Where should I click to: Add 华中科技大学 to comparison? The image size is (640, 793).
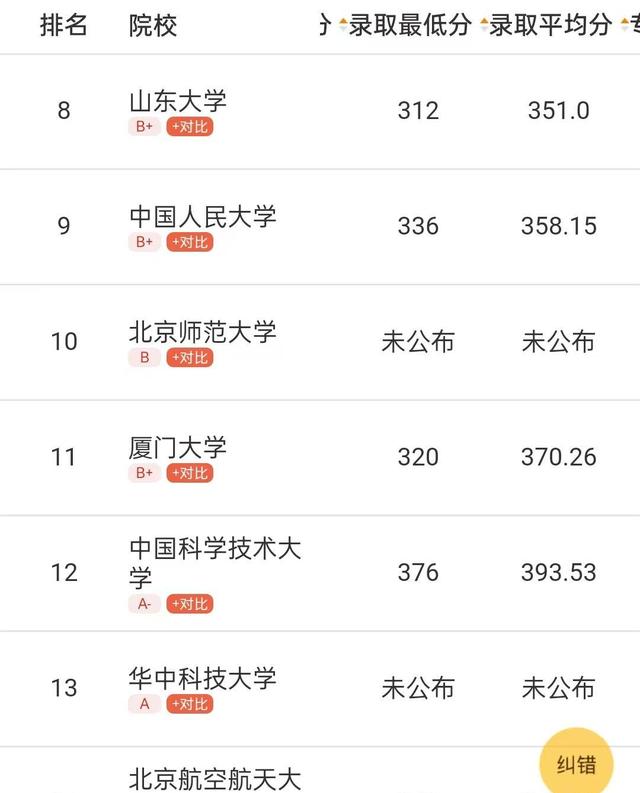point(190,704)
